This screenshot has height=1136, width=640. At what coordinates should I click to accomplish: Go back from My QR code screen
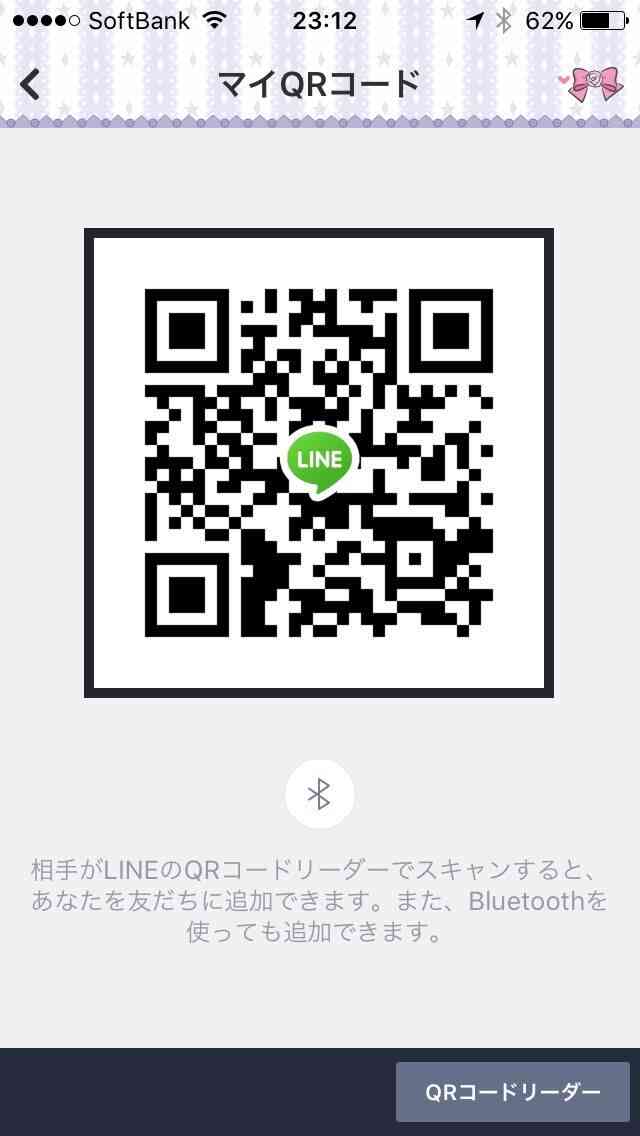(x=30, y=85)
